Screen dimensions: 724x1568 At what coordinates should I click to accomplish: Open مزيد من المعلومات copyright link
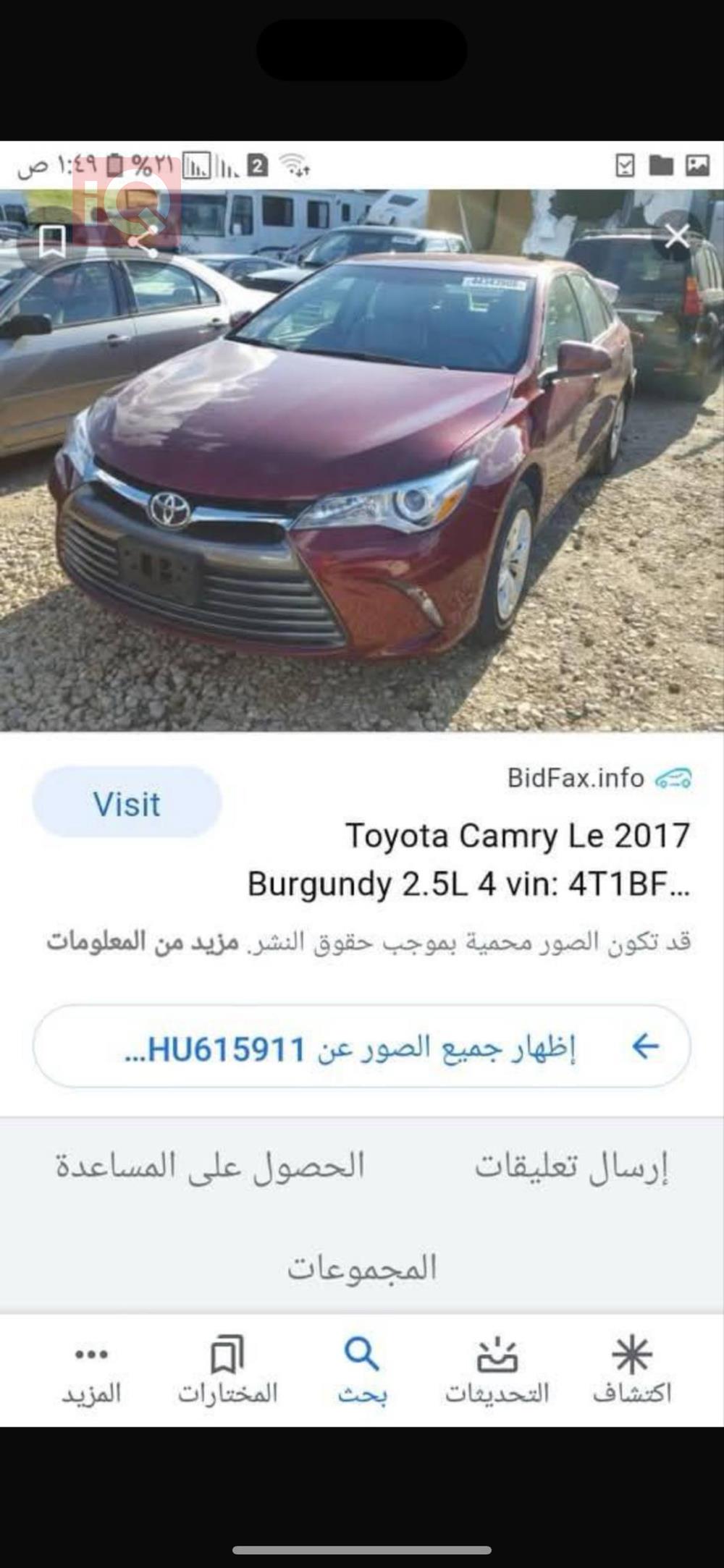point(143,942)
